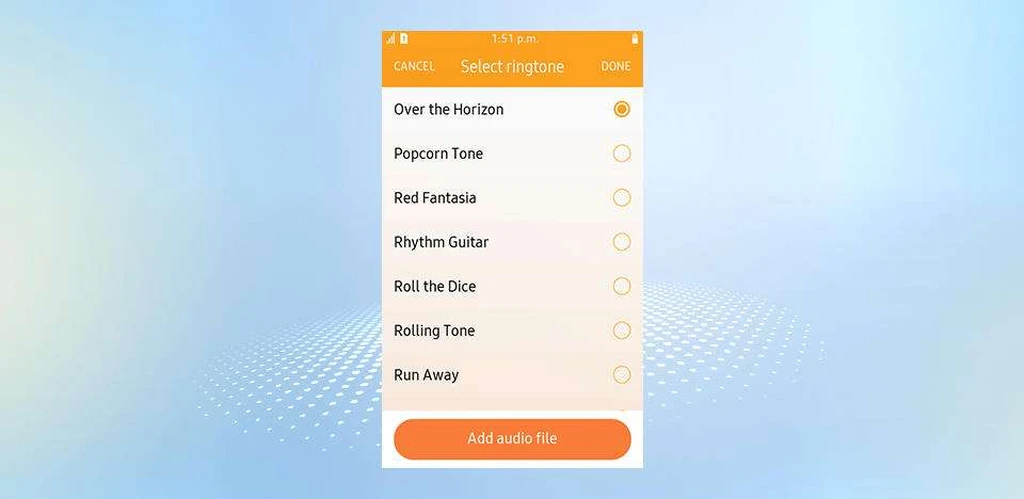Screen dimensions: 1024x499
Task: Pick Red Fantasia as ringtone
Action: tap(621, 198)
